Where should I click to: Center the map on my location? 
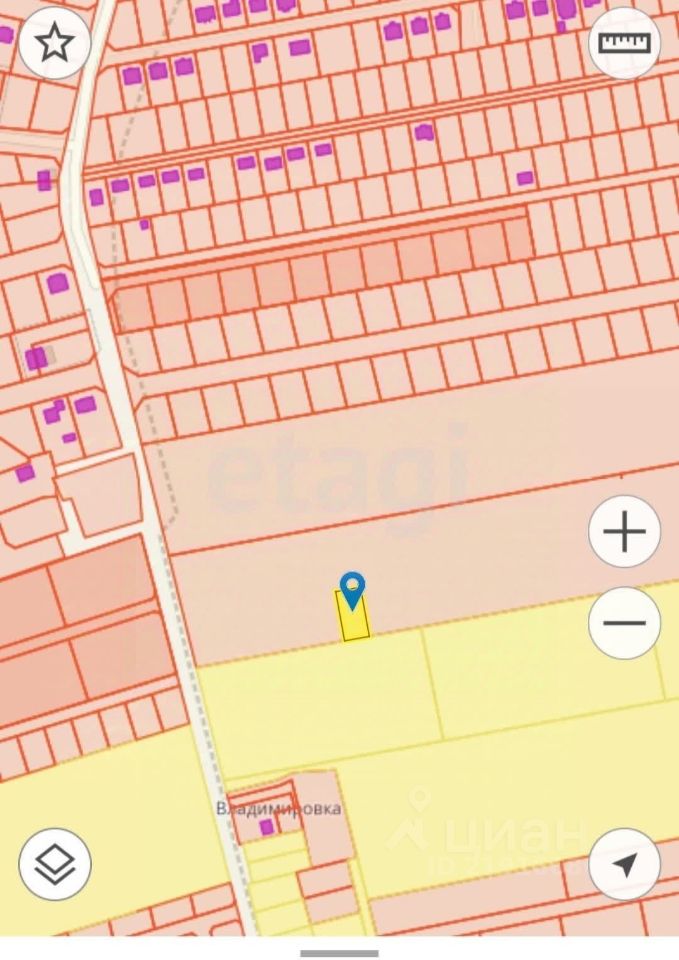pos(624,863)
